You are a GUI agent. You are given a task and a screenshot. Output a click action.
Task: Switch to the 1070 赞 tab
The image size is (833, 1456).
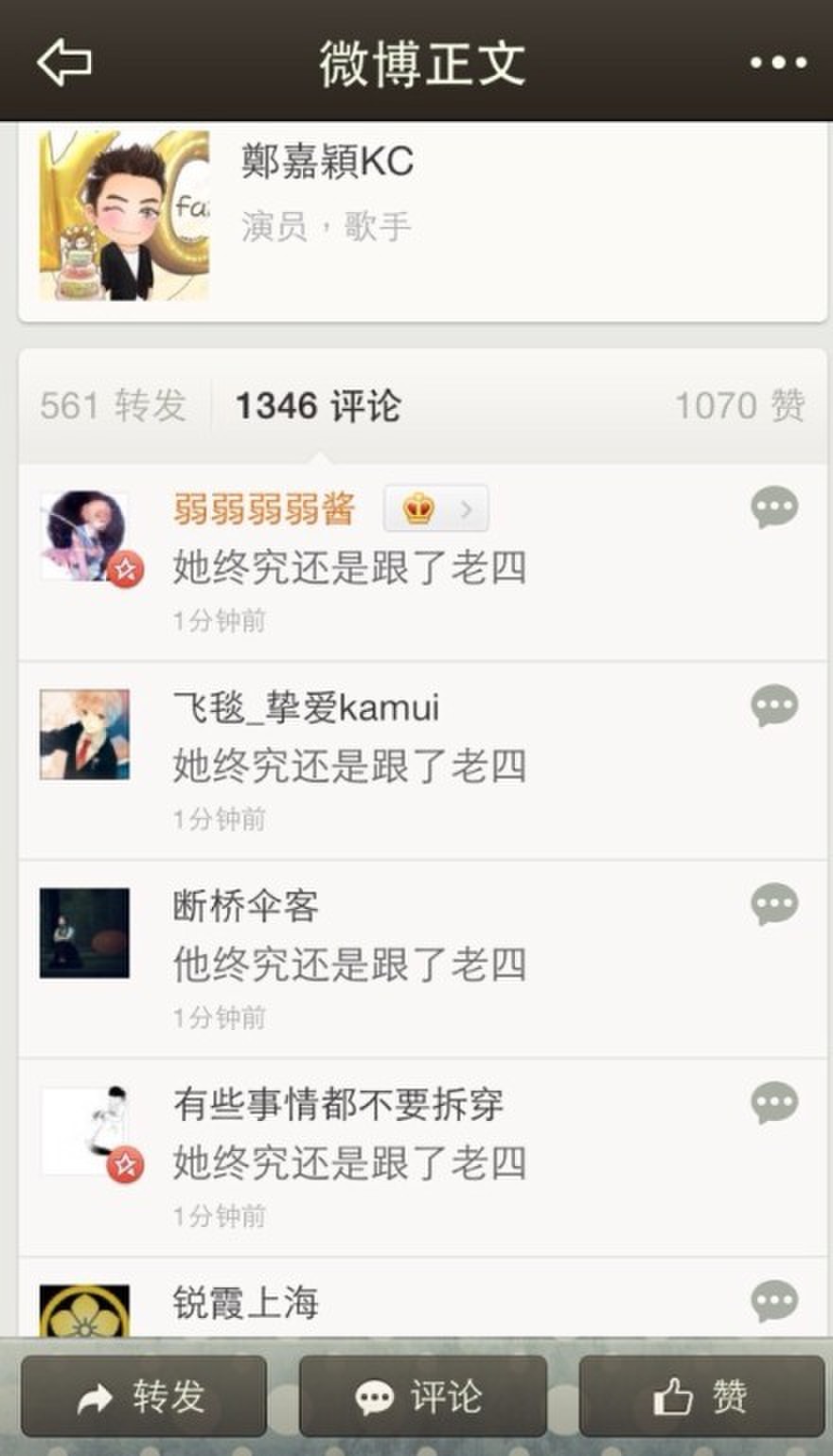click(x=739, y=405)
